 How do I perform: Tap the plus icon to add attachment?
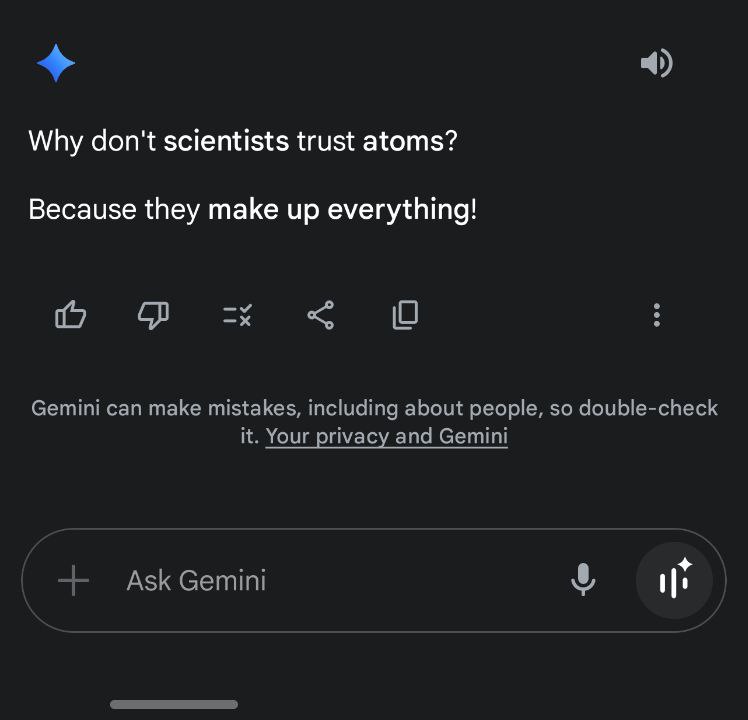pos(73,580)
